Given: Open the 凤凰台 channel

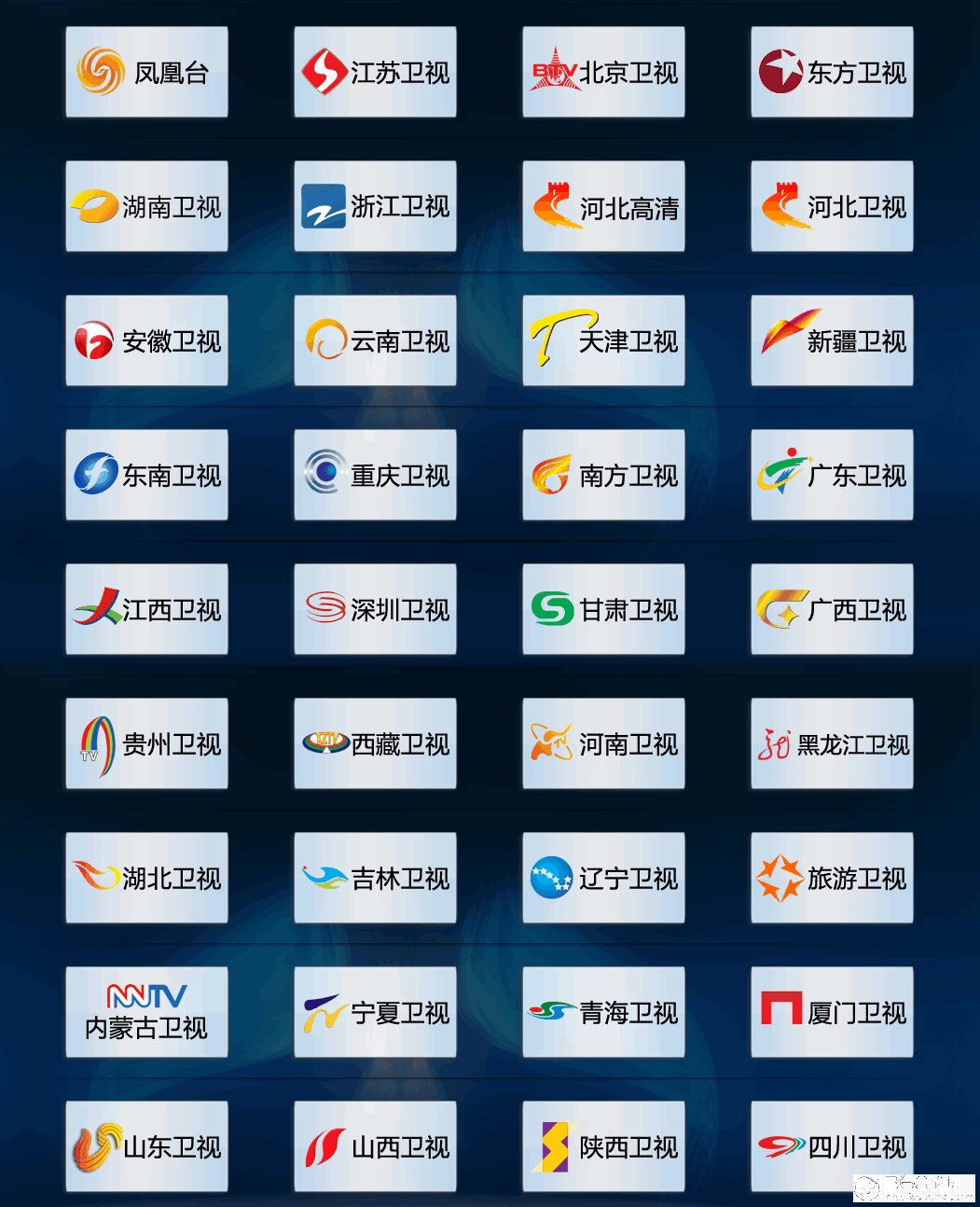Looking at the screenshot, I should coord(146,72).
